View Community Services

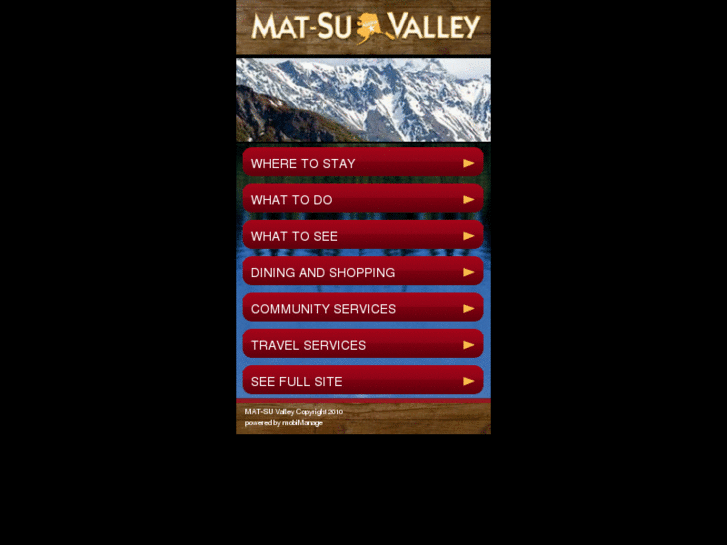click(362, 308)
